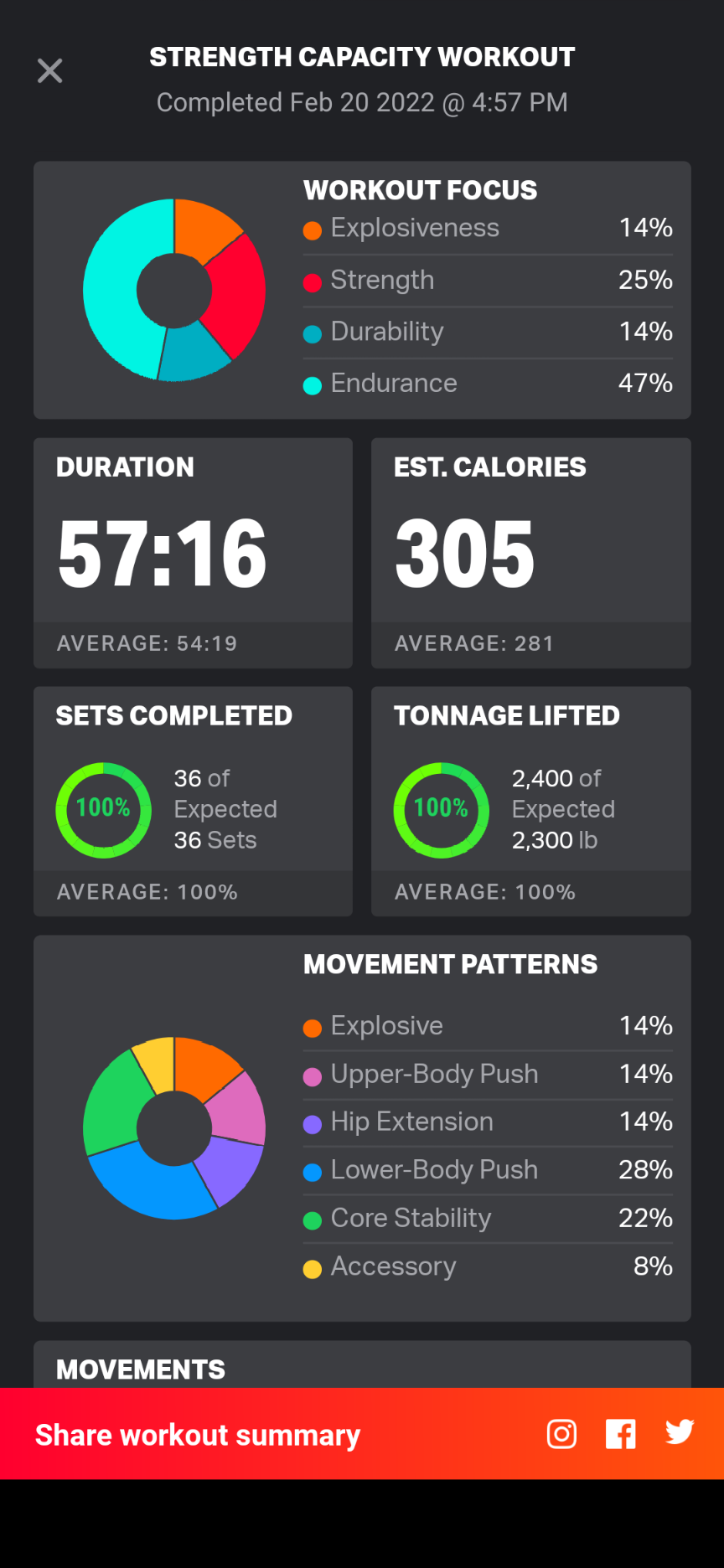The width and height of the screenshot is (724, 1568).
Task: Share workout summary to Instagram
Action: point(561,1434)
